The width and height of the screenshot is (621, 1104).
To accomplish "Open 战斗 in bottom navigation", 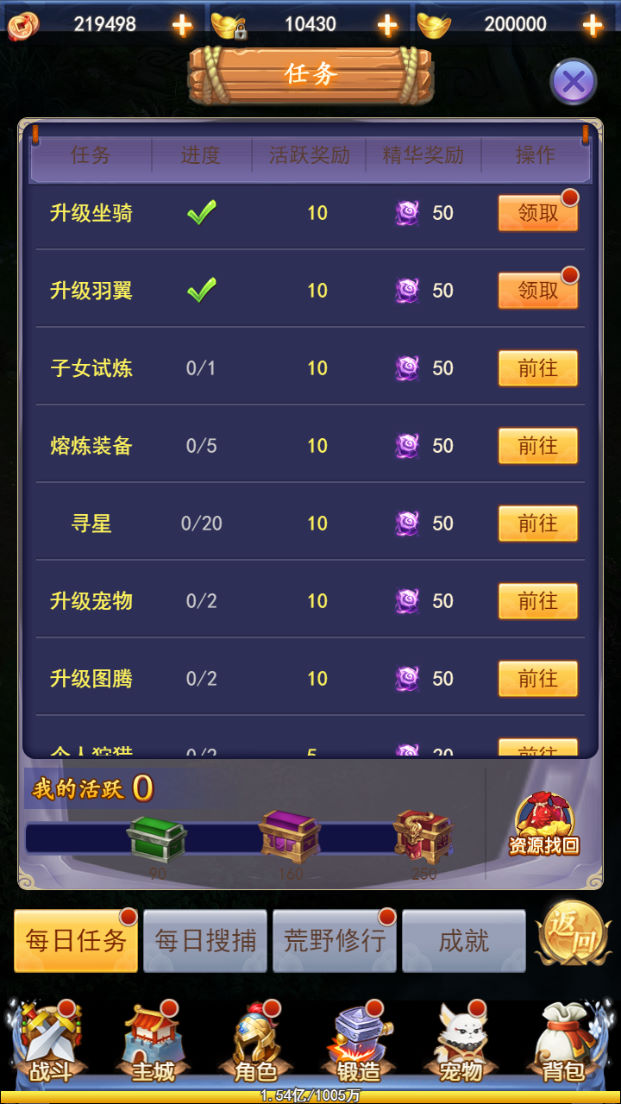I will point(49,1044).
